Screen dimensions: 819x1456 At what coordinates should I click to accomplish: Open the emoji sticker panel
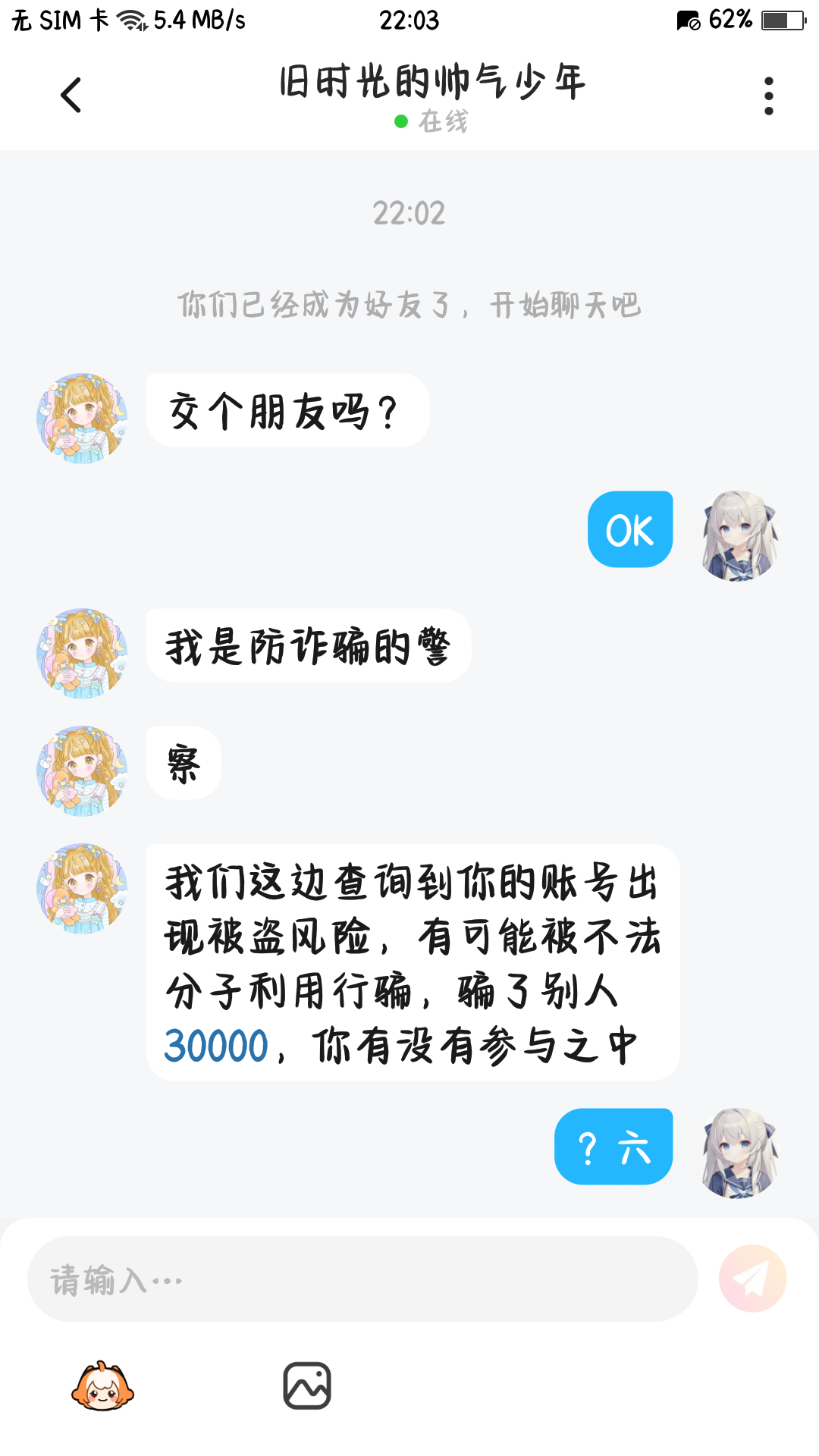point(102,1386)
